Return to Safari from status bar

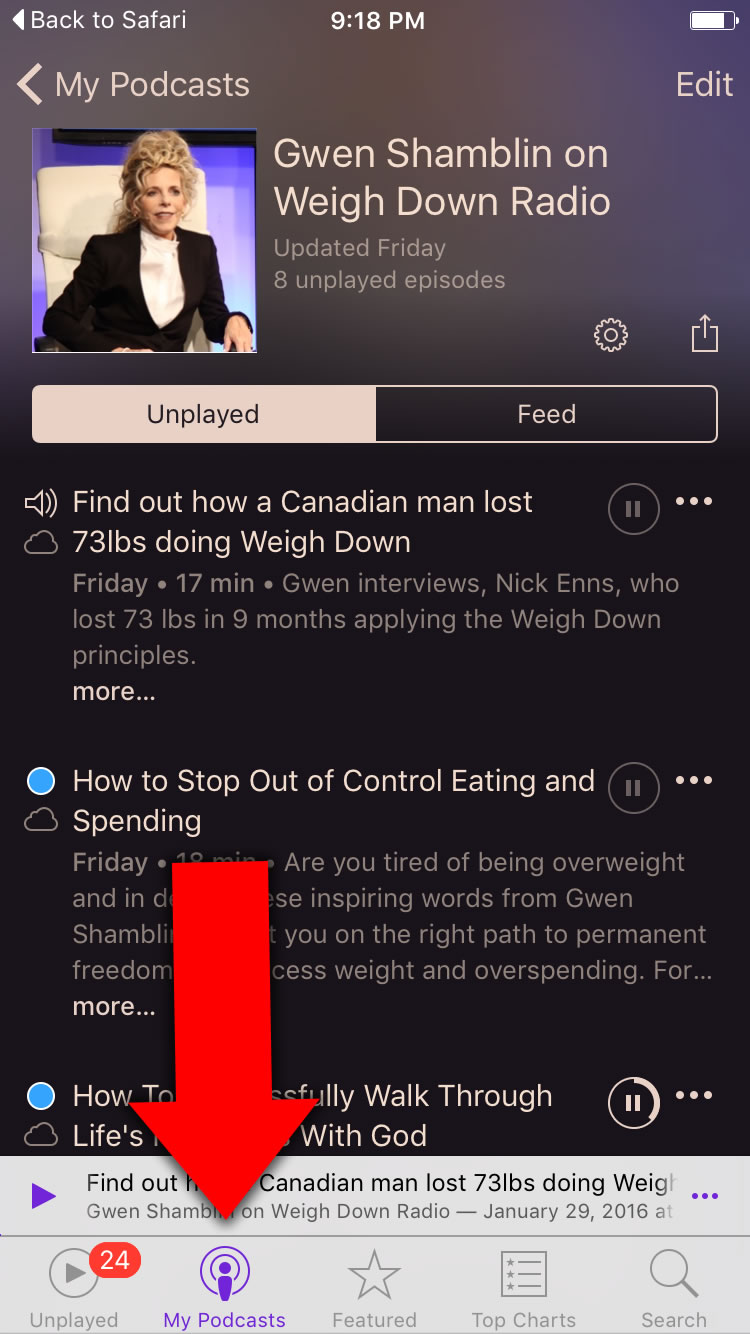(x=98, y=19)
